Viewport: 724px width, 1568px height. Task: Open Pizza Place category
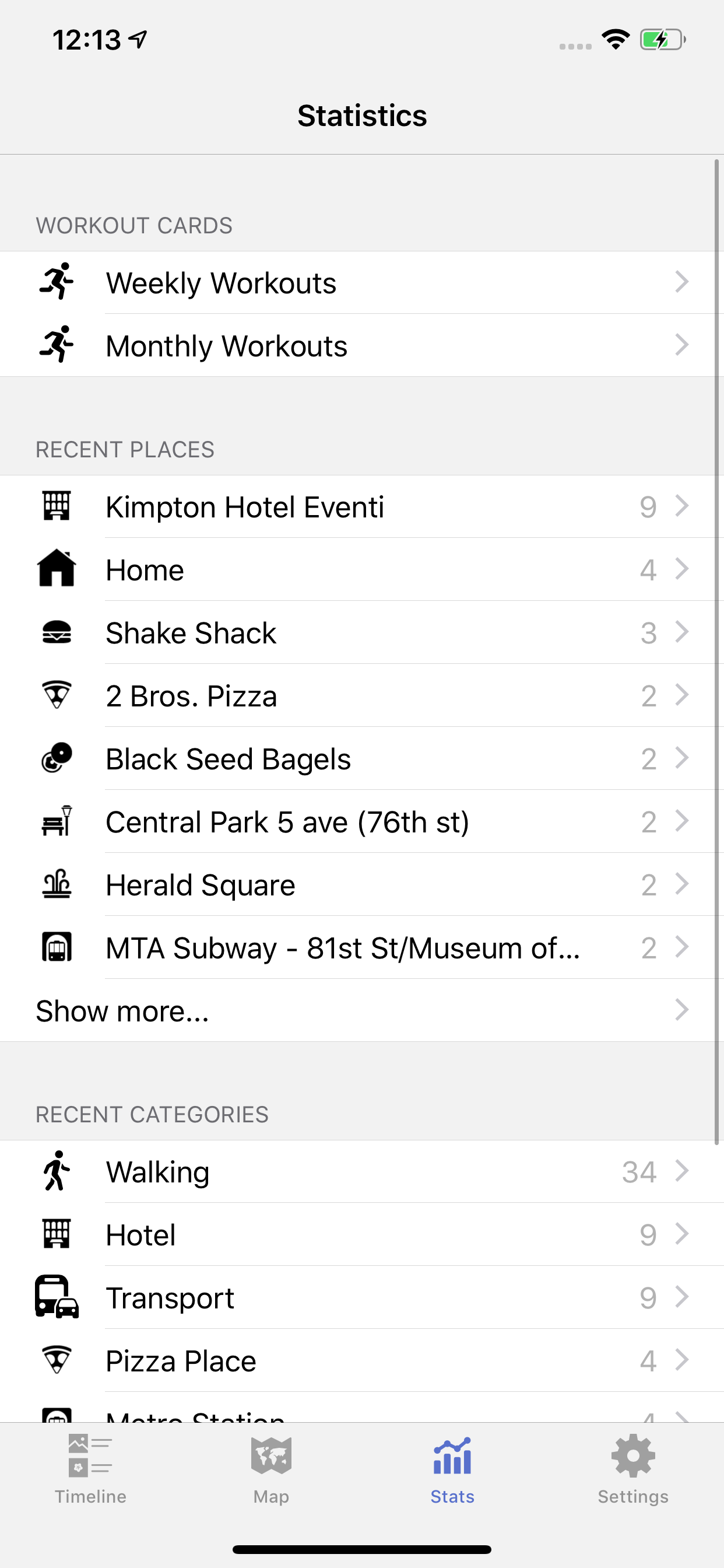(362, 1360)
